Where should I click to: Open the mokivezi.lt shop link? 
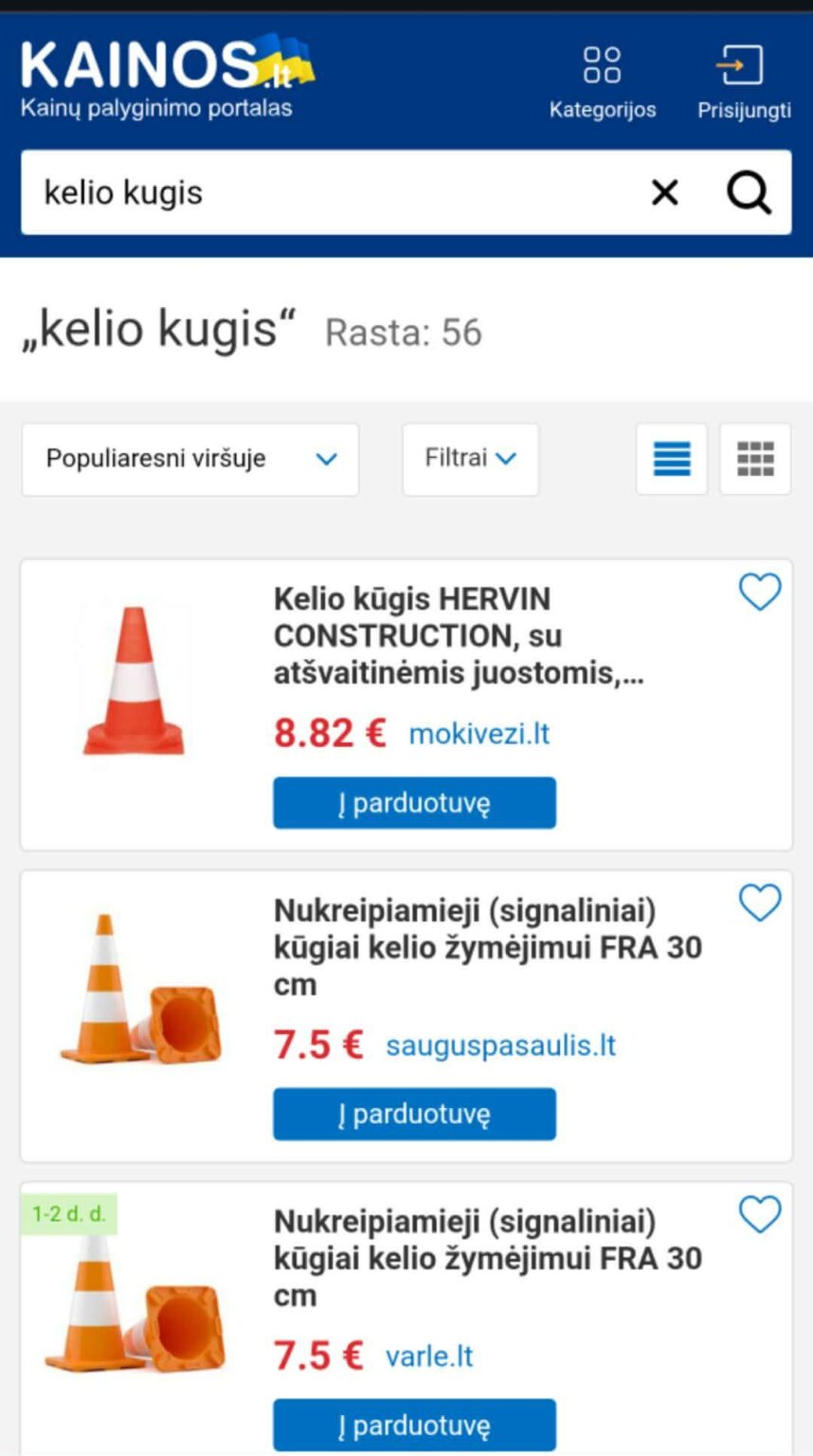(x=479, y=734)
